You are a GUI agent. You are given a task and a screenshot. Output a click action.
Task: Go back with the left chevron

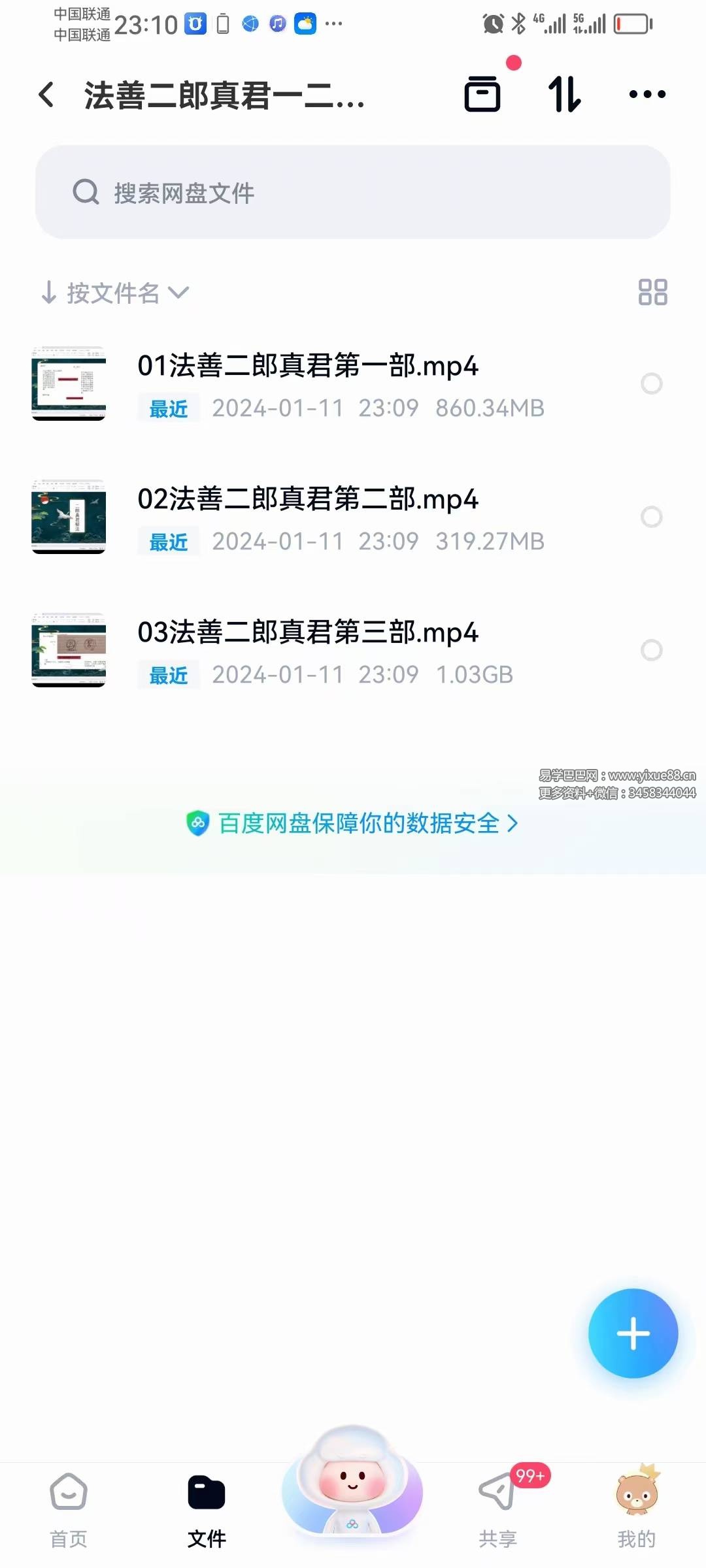46,94
